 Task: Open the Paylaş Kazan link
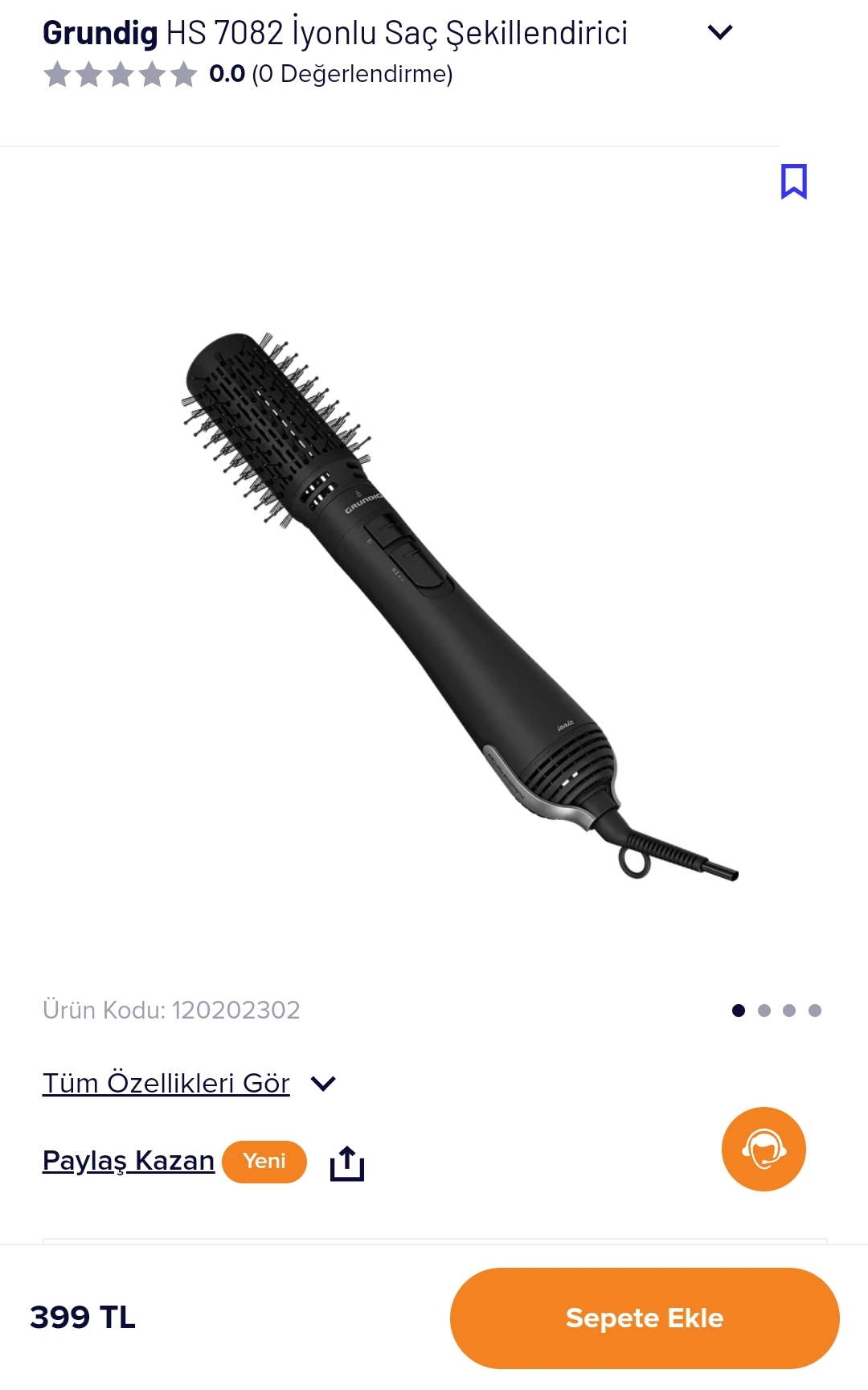pyautogui.click(x=129, y=1161)
